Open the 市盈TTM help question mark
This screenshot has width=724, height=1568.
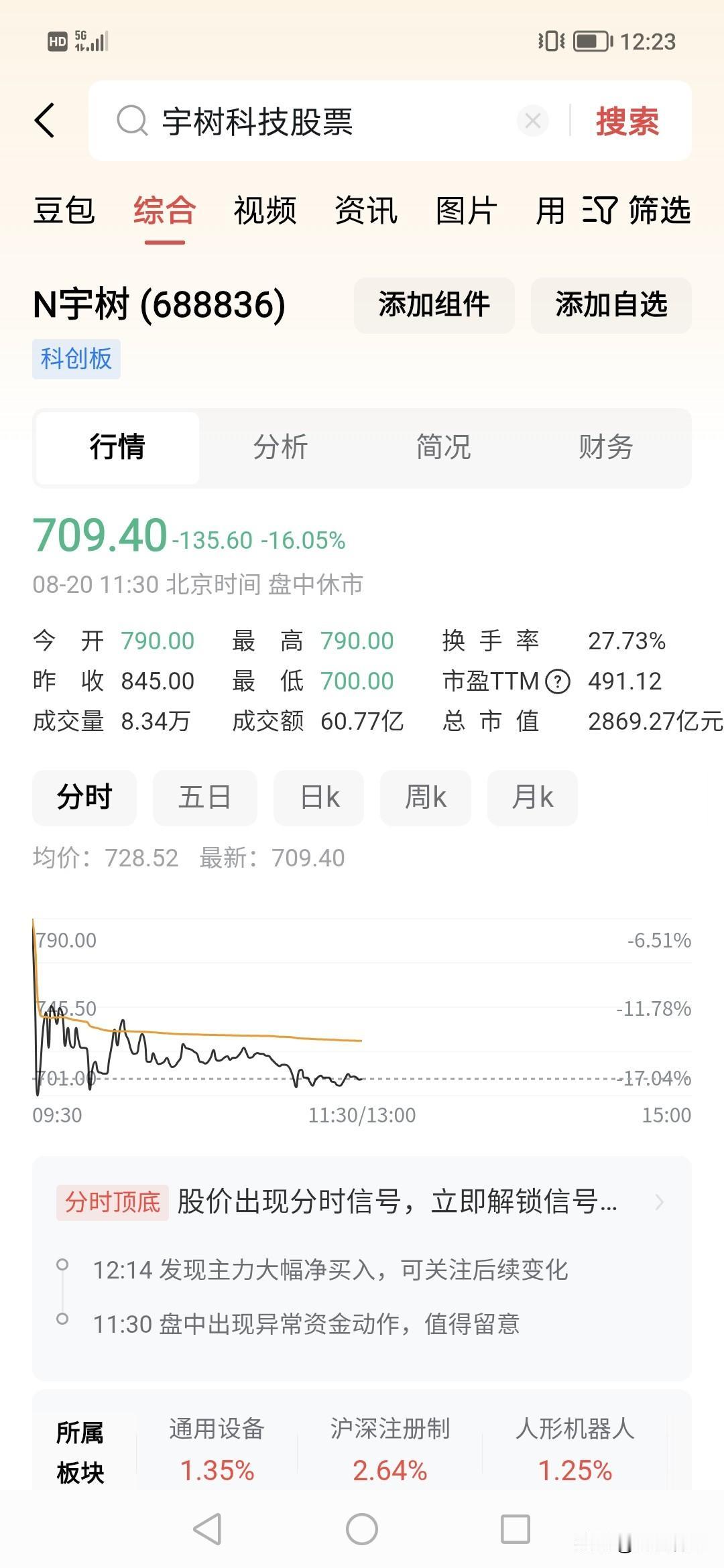tap(558, 682)
